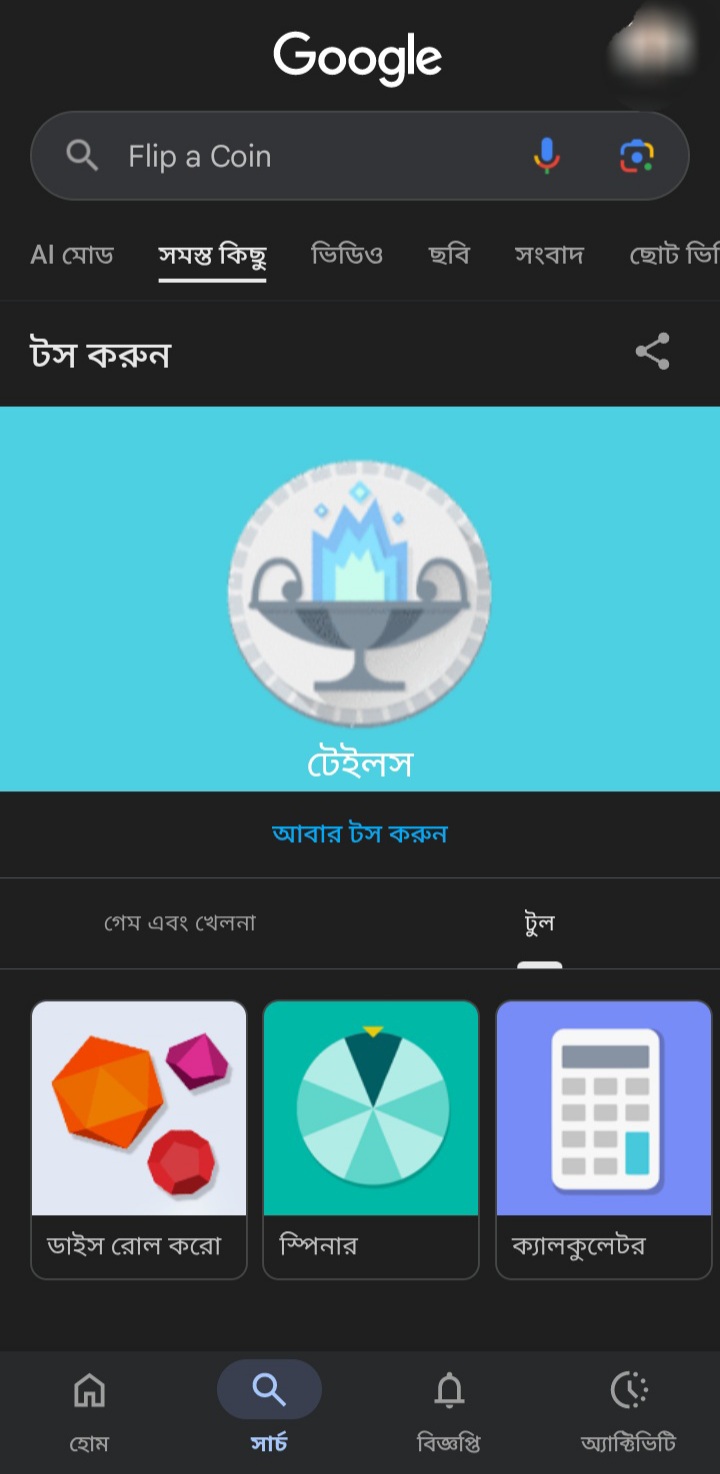Switch to the AI মোড tab

[x=72, y=255]
